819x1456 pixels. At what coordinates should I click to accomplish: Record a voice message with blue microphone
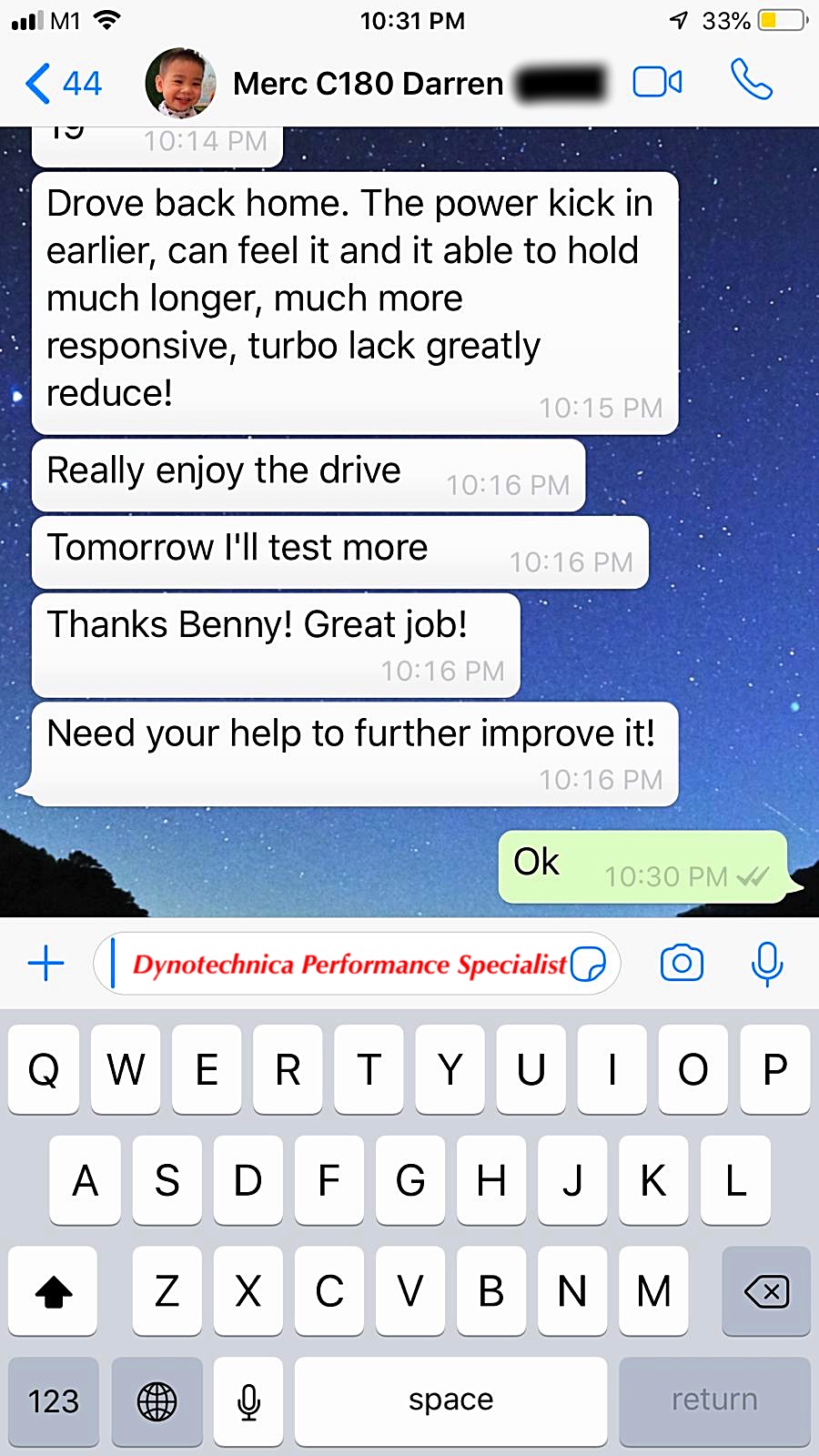tap(767, 964)
